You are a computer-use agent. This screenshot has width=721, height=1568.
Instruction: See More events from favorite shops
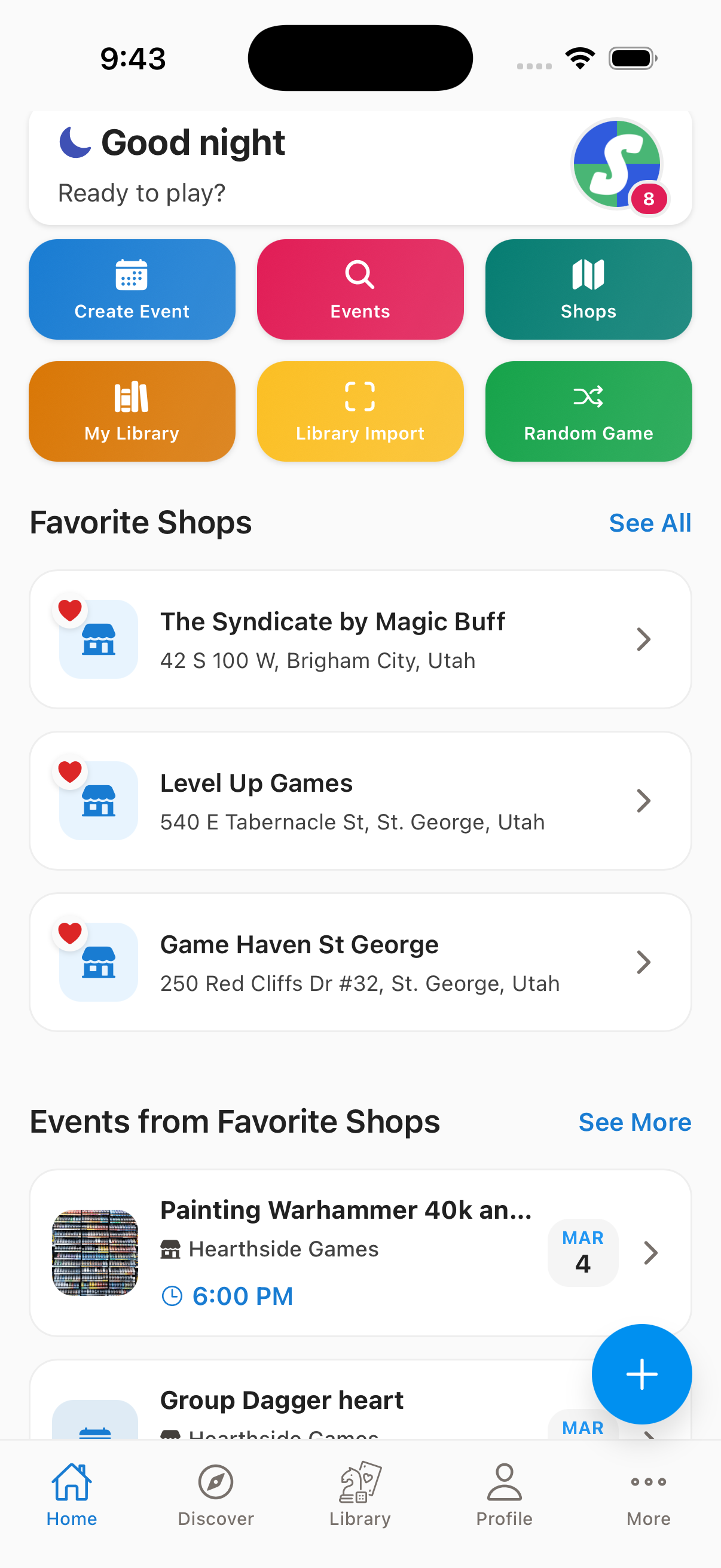[634, 1122]
